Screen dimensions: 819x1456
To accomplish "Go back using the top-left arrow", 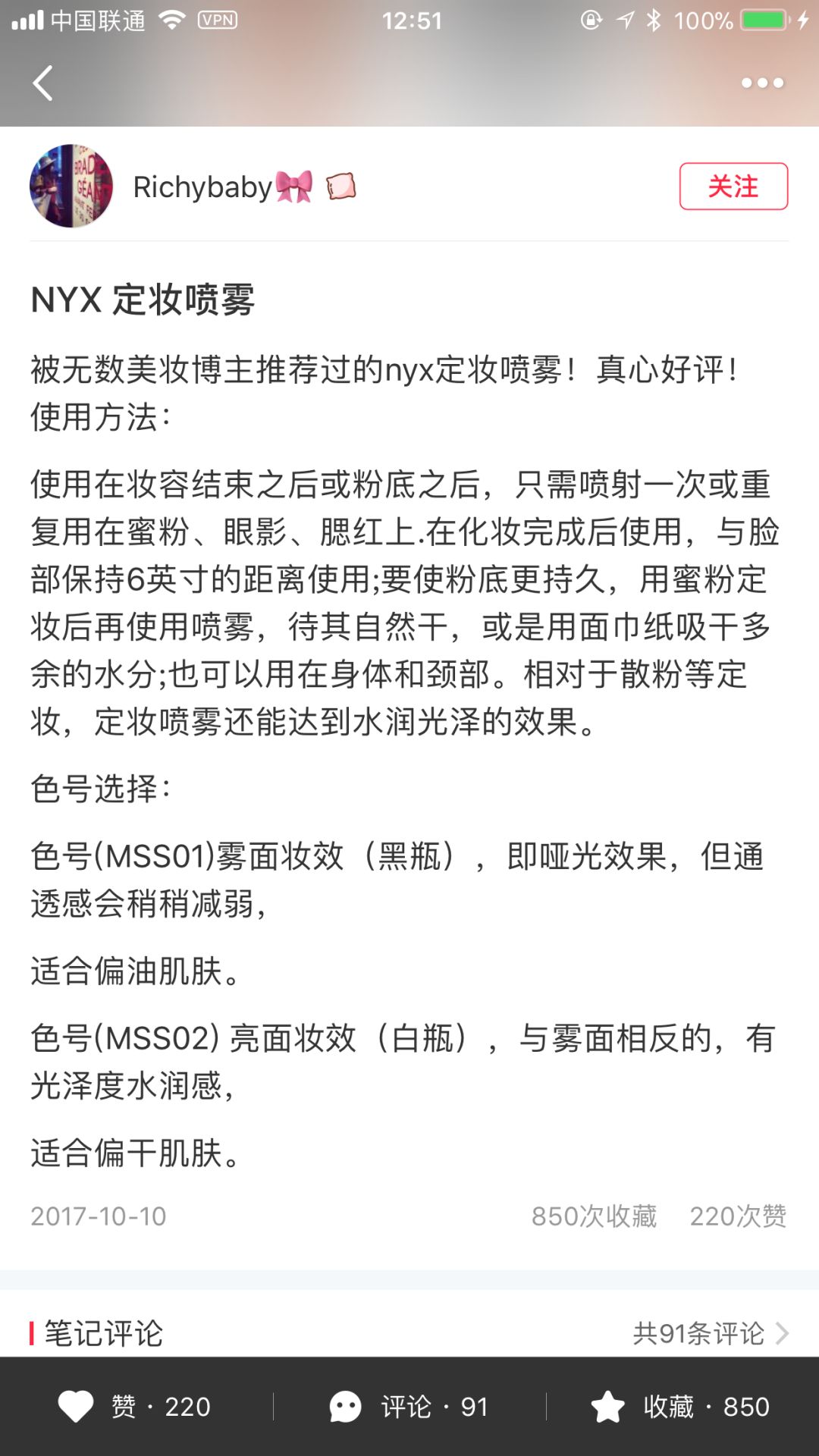I will (43, 83).
